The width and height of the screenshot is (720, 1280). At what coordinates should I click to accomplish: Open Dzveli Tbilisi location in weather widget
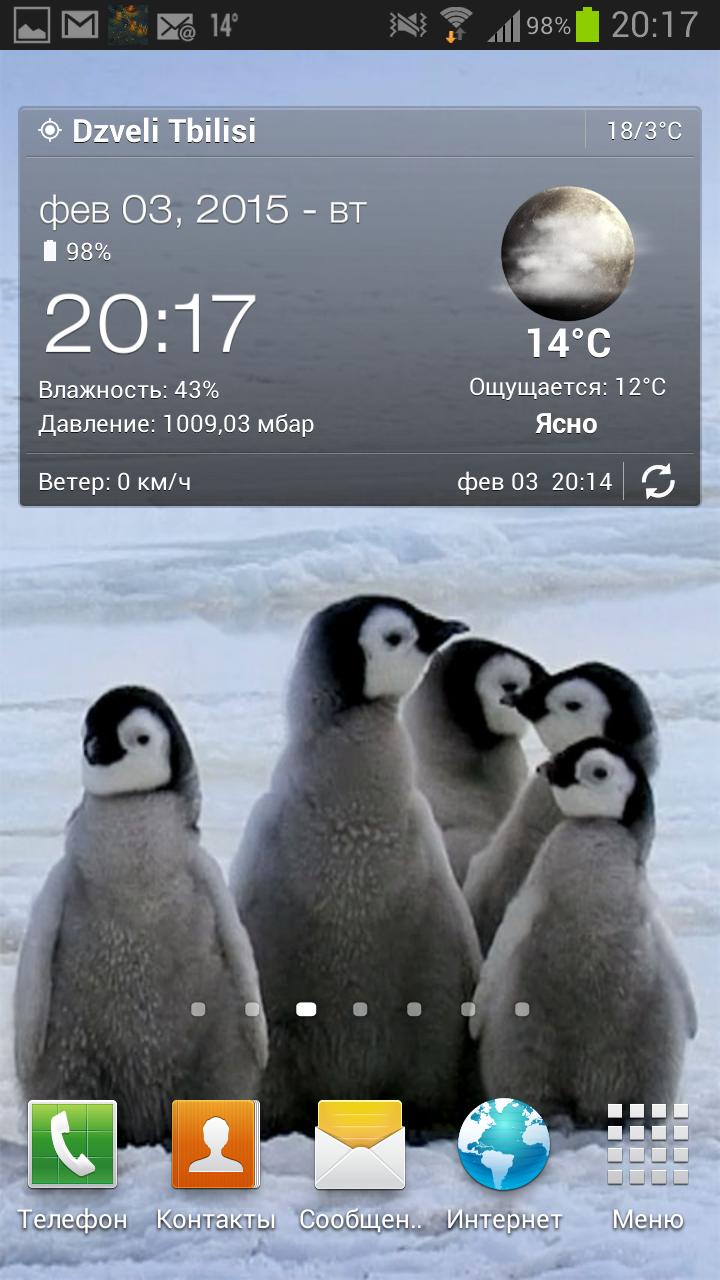pyautogui.click(x=164, y=131)
